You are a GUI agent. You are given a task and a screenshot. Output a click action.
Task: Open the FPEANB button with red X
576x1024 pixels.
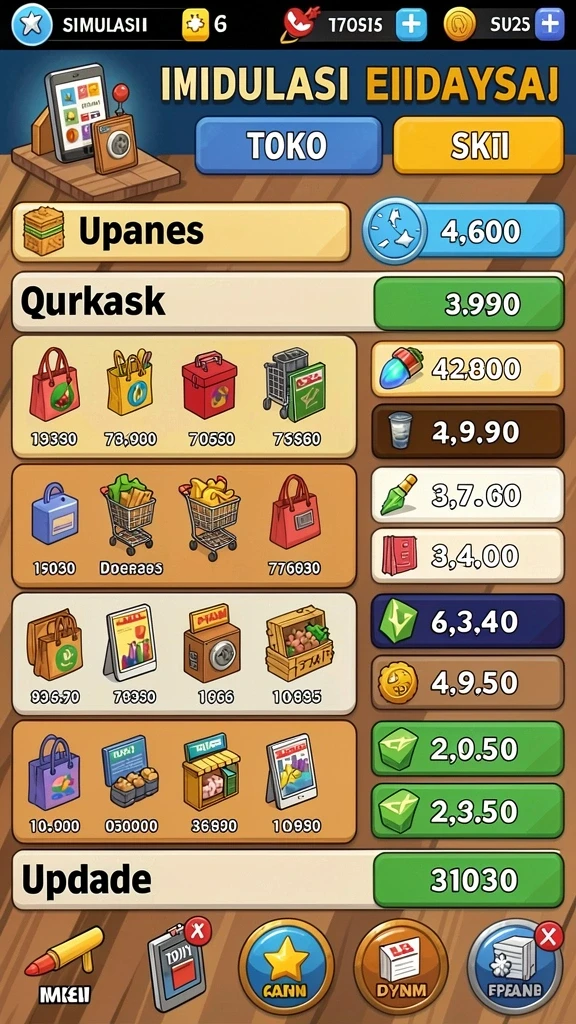(x=515, y=967)
